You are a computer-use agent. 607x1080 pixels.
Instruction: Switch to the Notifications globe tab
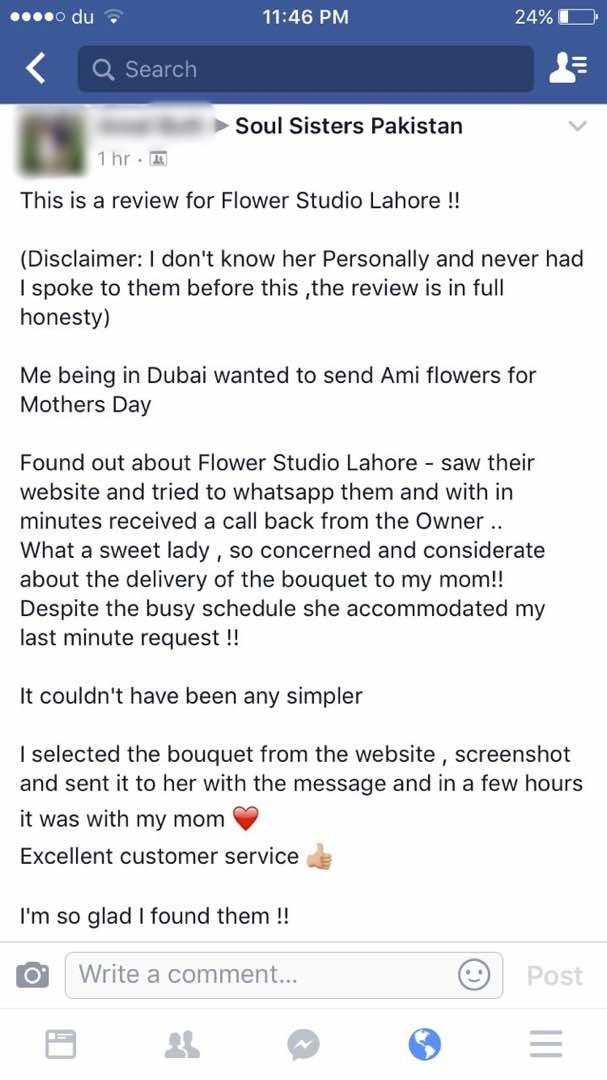425,1045
